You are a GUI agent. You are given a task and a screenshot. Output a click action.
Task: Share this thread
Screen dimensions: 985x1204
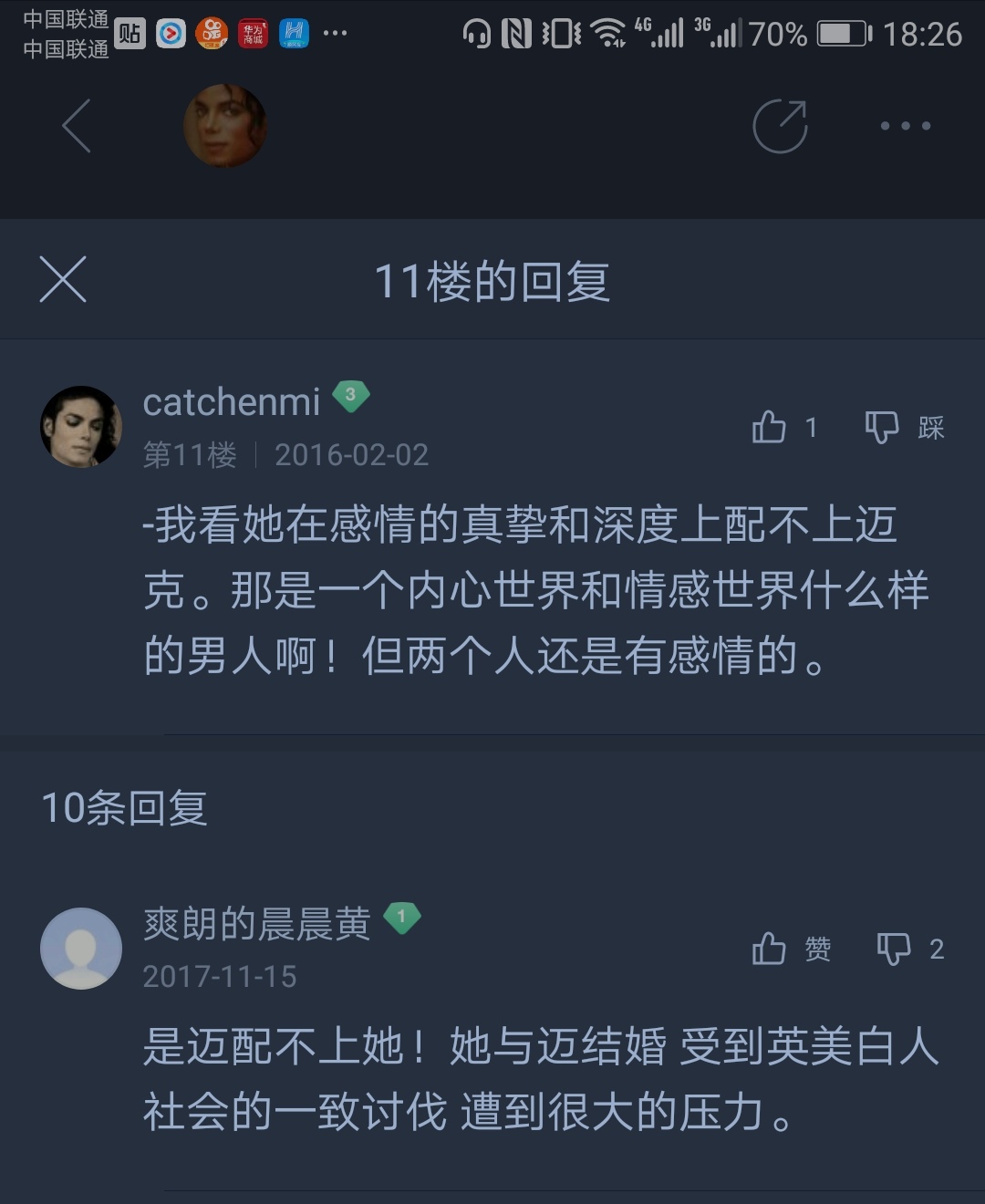point(780,126)
